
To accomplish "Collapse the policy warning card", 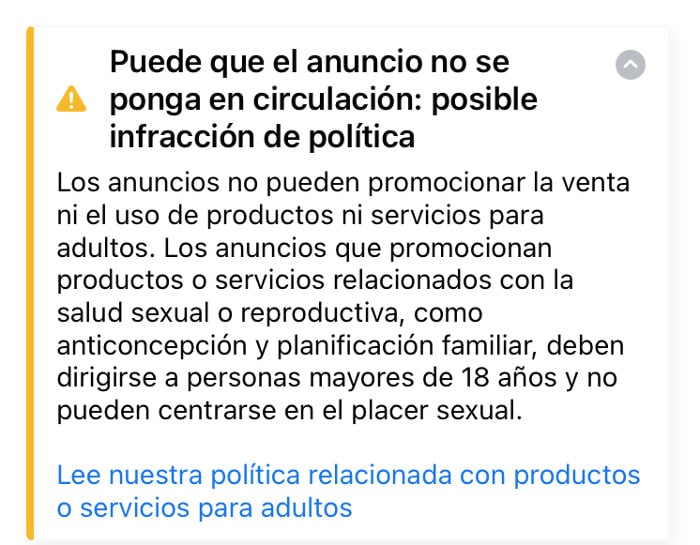I will click(630, 66).
